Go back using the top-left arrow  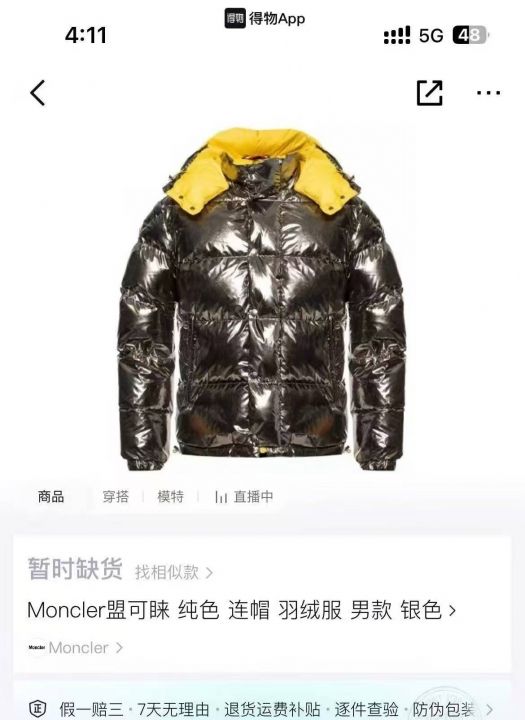38,93
